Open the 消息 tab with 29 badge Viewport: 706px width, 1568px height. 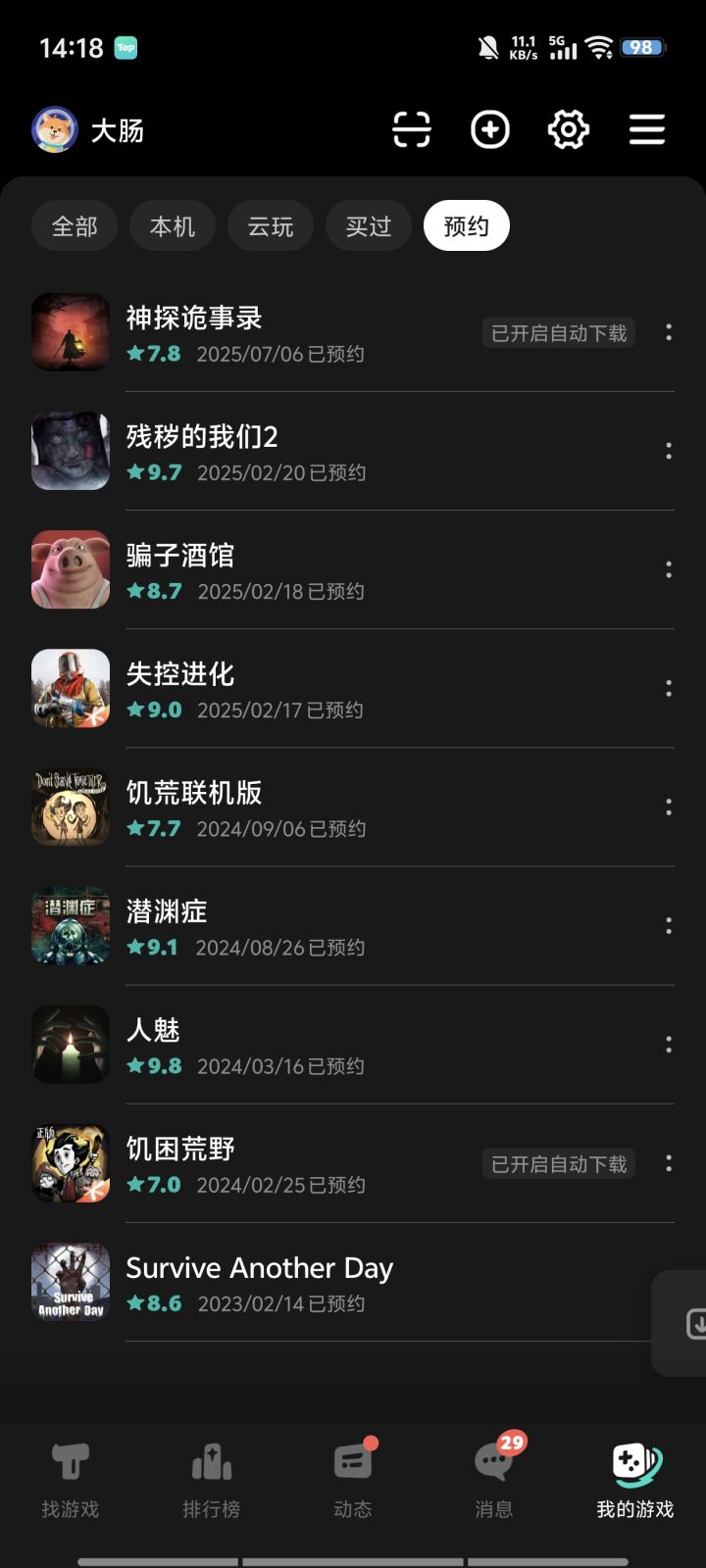[494, 1480]
